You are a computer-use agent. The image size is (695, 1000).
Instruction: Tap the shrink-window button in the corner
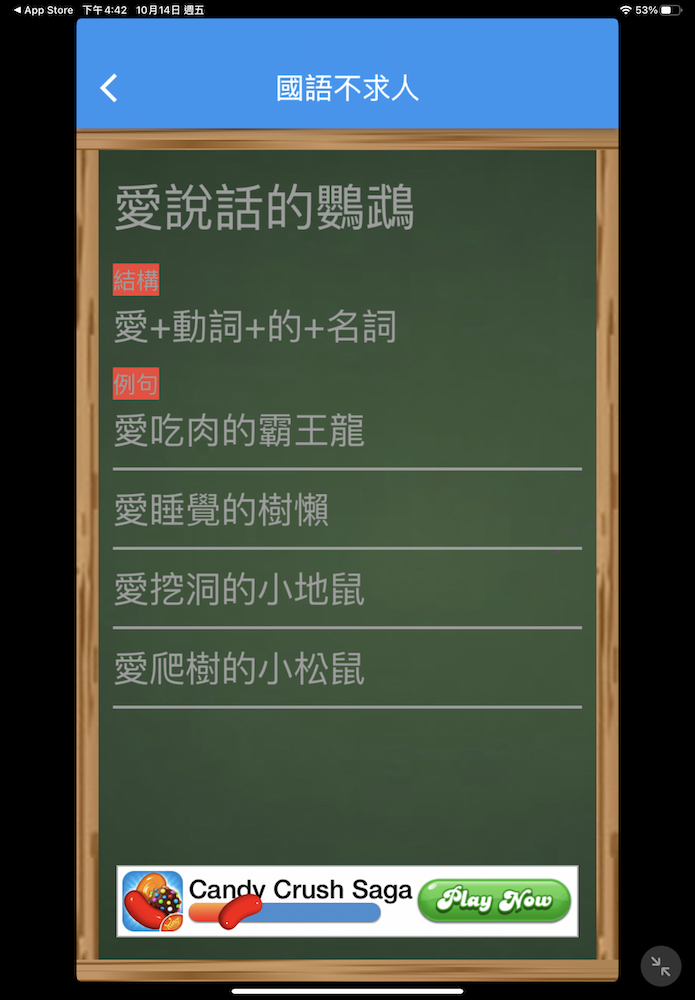[660, 966]
